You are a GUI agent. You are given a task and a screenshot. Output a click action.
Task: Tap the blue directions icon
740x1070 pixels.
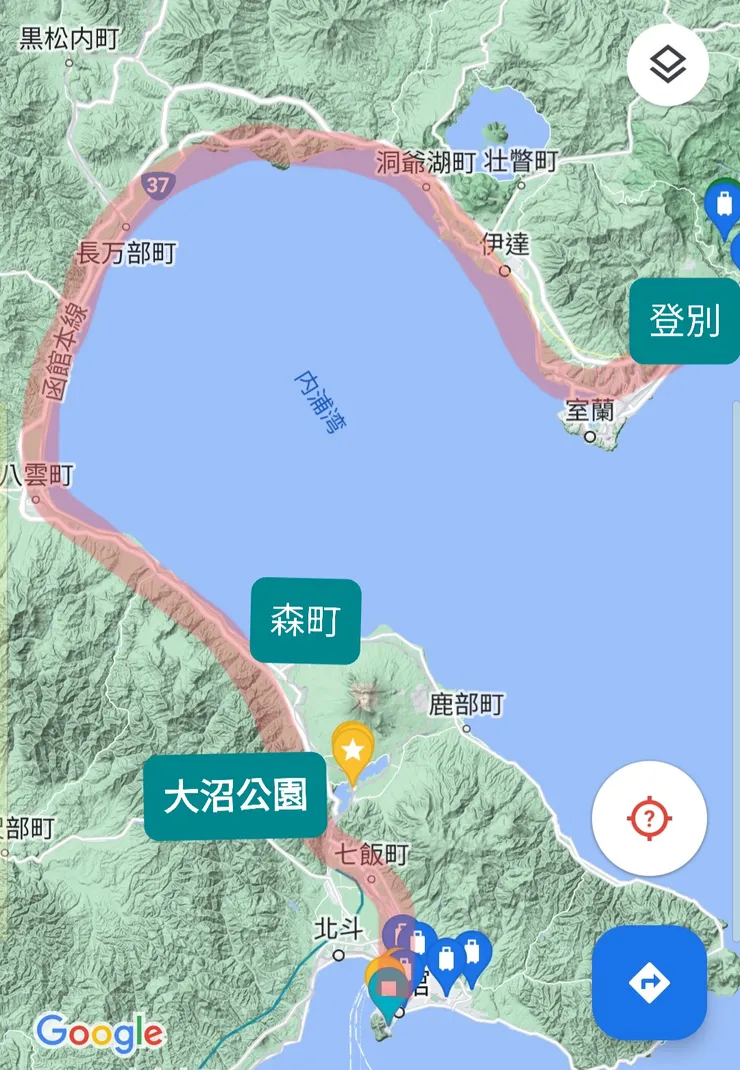[x=650, y=982]
